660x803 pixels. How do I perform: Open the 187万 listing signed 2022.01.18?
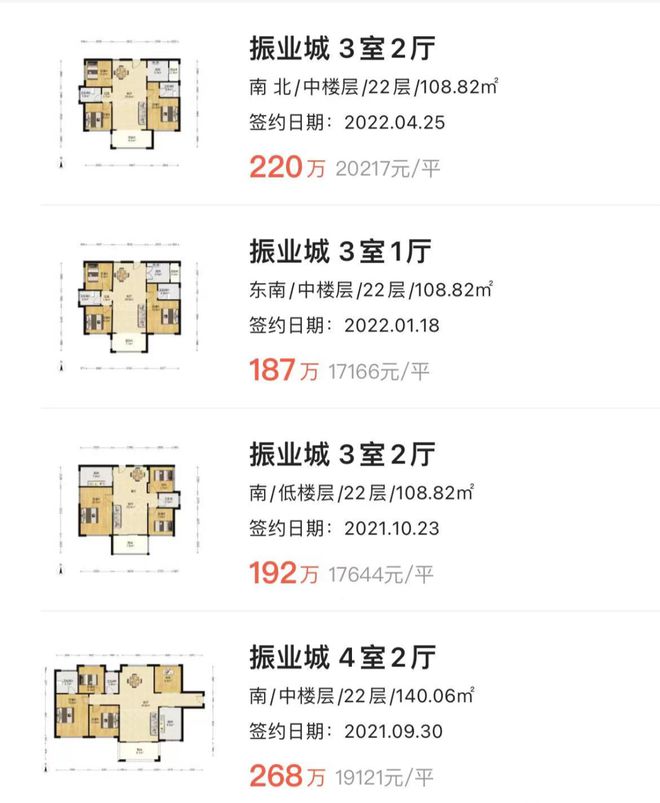pos(343,250)
